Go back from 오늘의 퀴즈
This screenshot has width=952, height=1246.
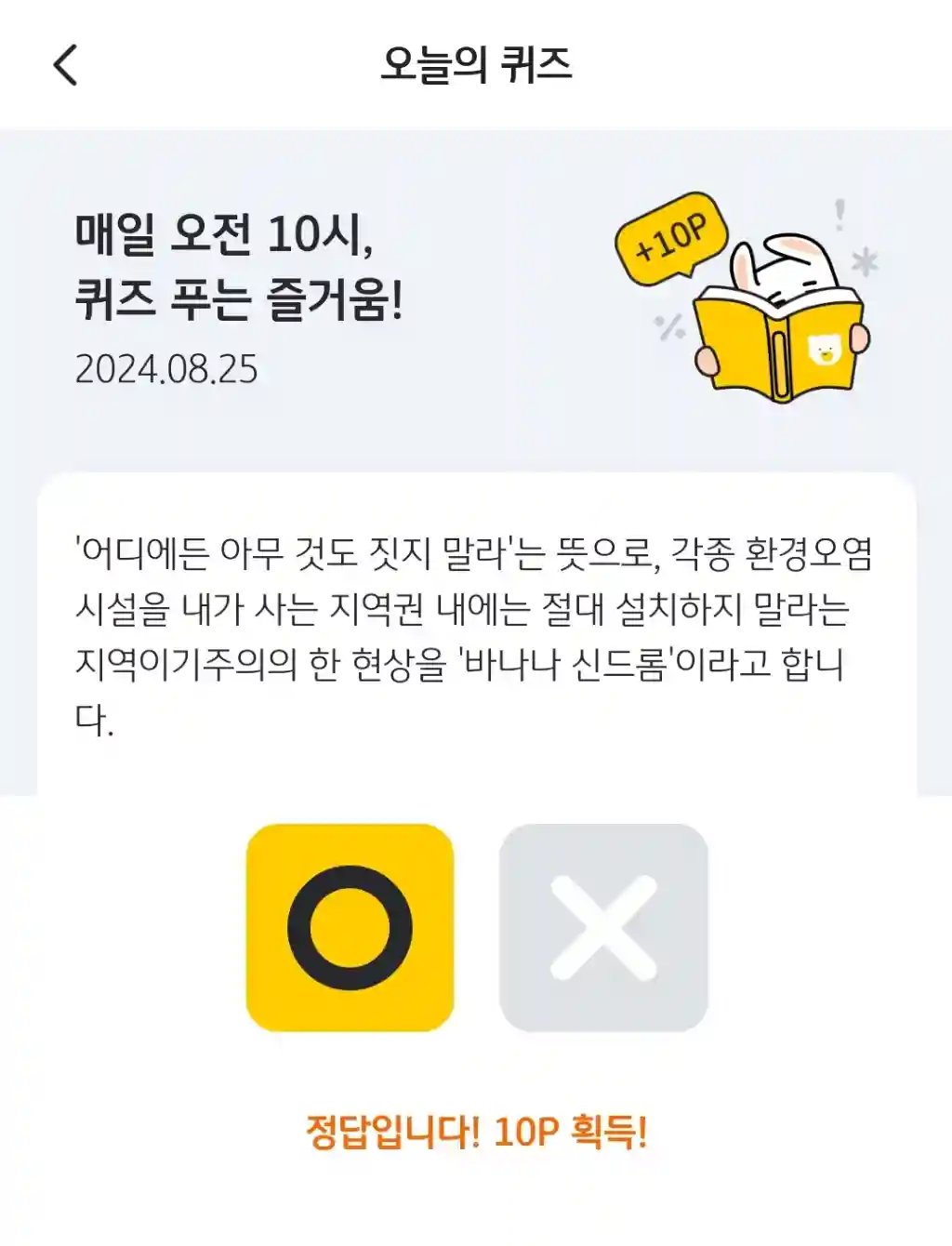click(66, 65)
